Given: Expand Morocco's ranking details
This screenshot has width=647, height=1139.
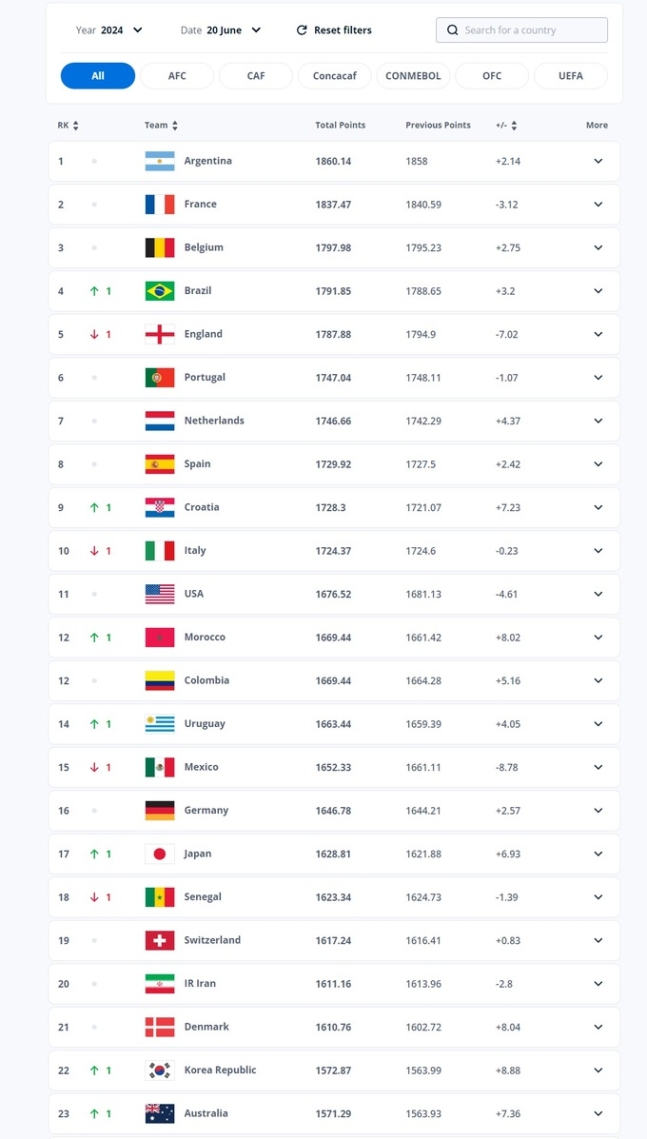Looking at the screenshot, I should coord(598,637).
